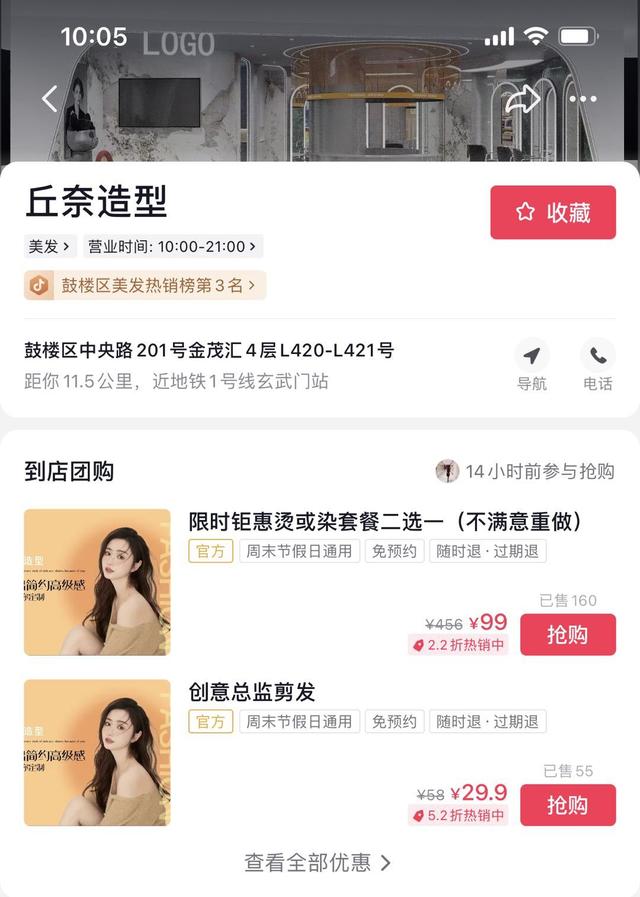Go back using the top-left arrow

[x=50, y=98]
